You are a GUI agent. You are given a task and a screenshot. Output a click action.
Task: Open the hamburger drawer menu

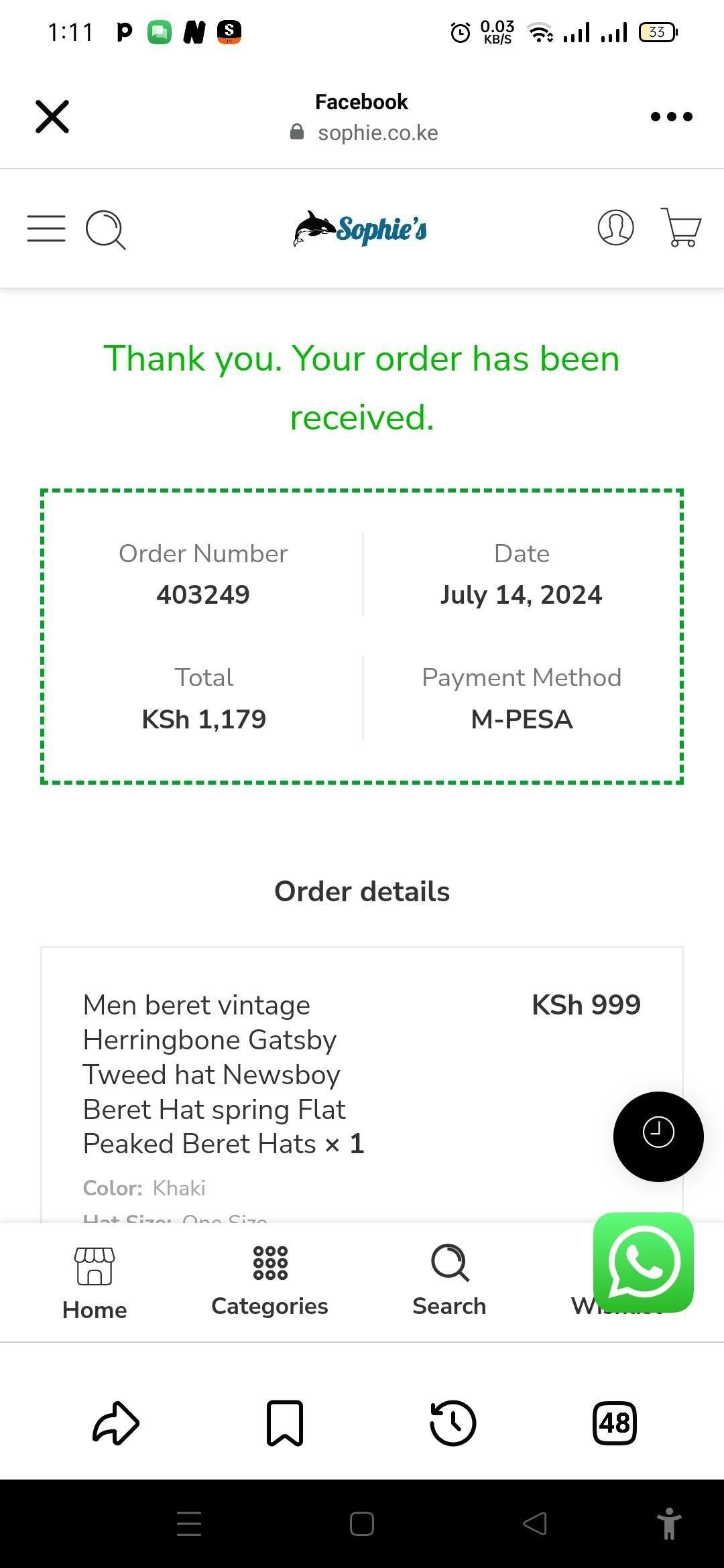pos(46,228)
